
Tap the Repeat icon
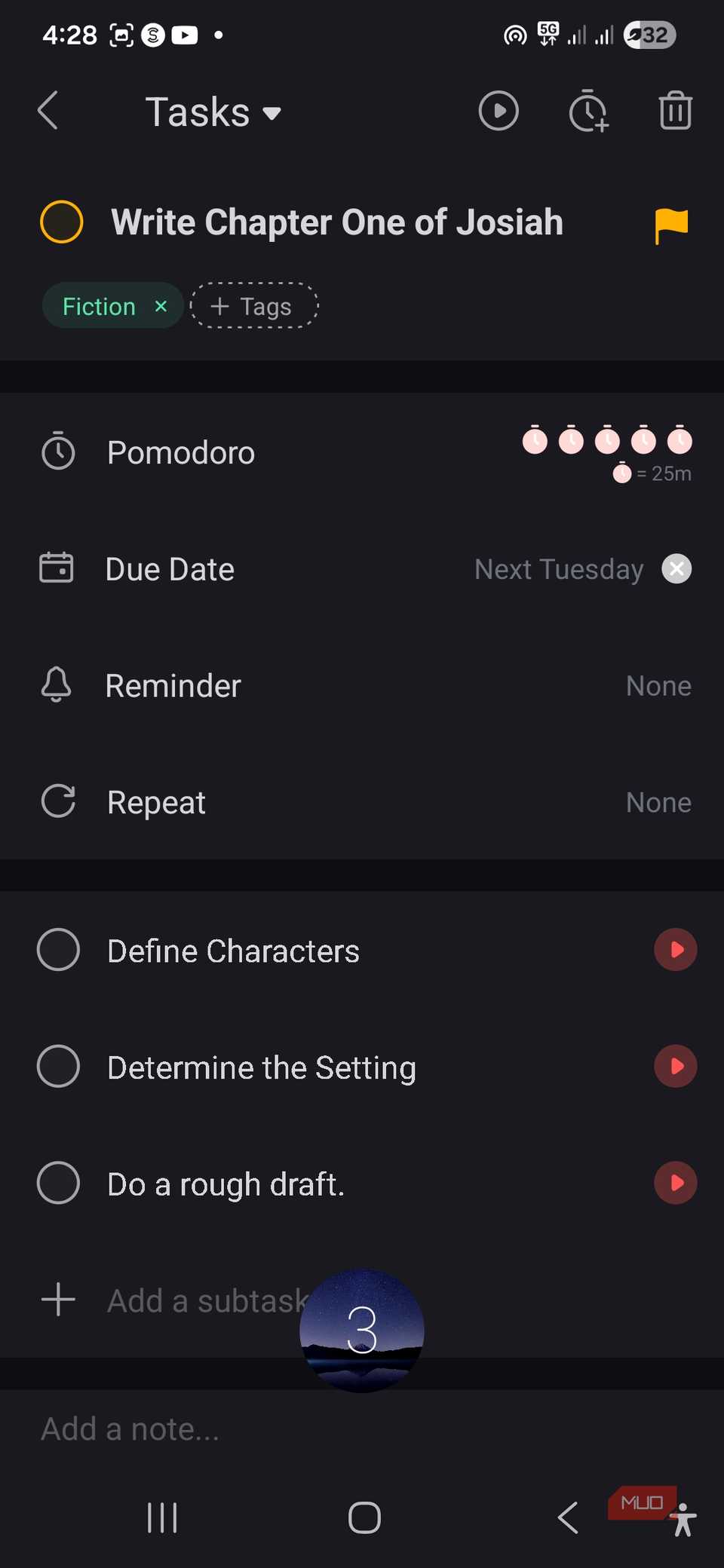(x=57, y=801)
